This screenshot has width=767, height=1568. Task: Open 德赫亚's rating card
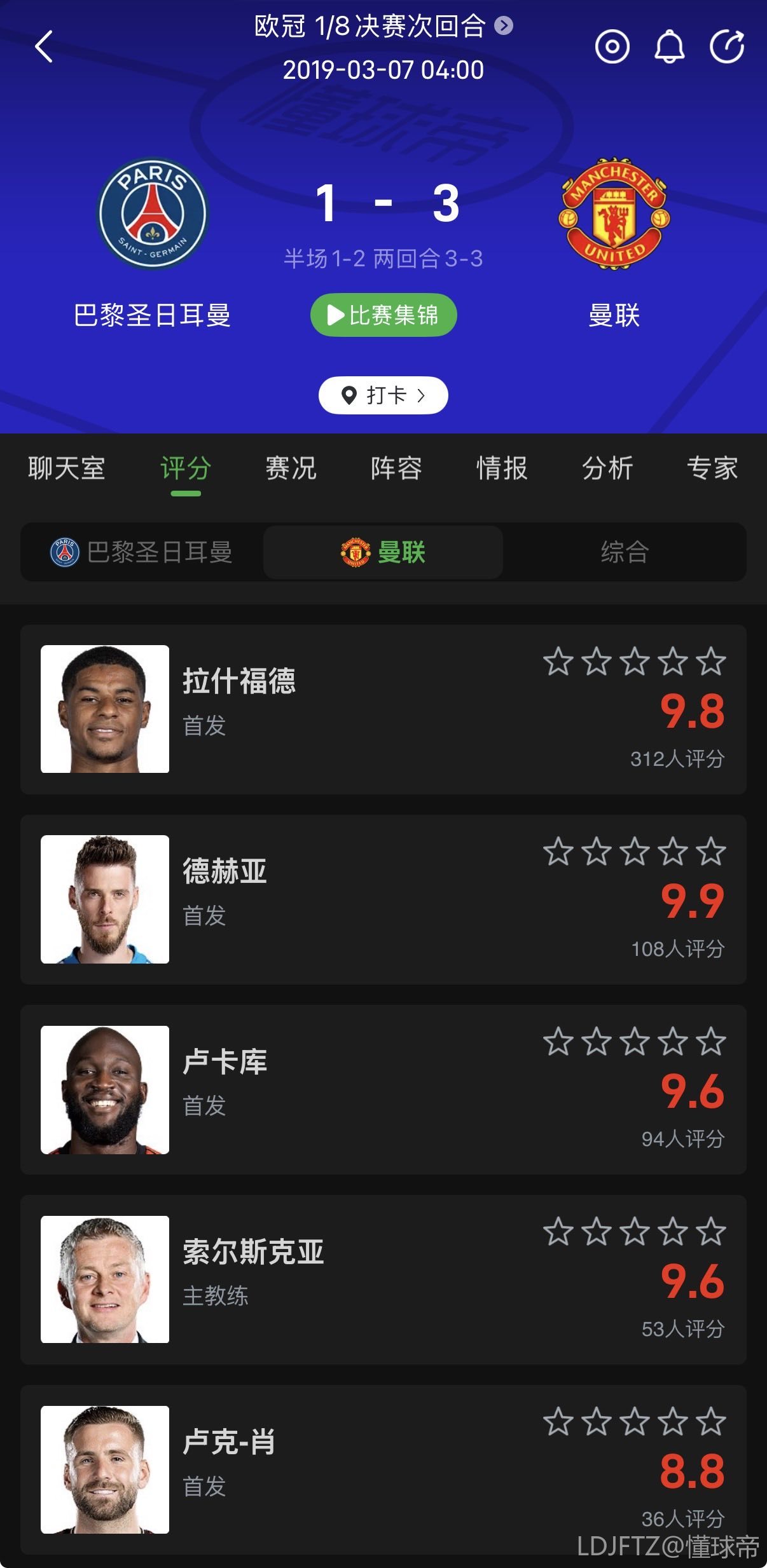(x=383, y=899)
